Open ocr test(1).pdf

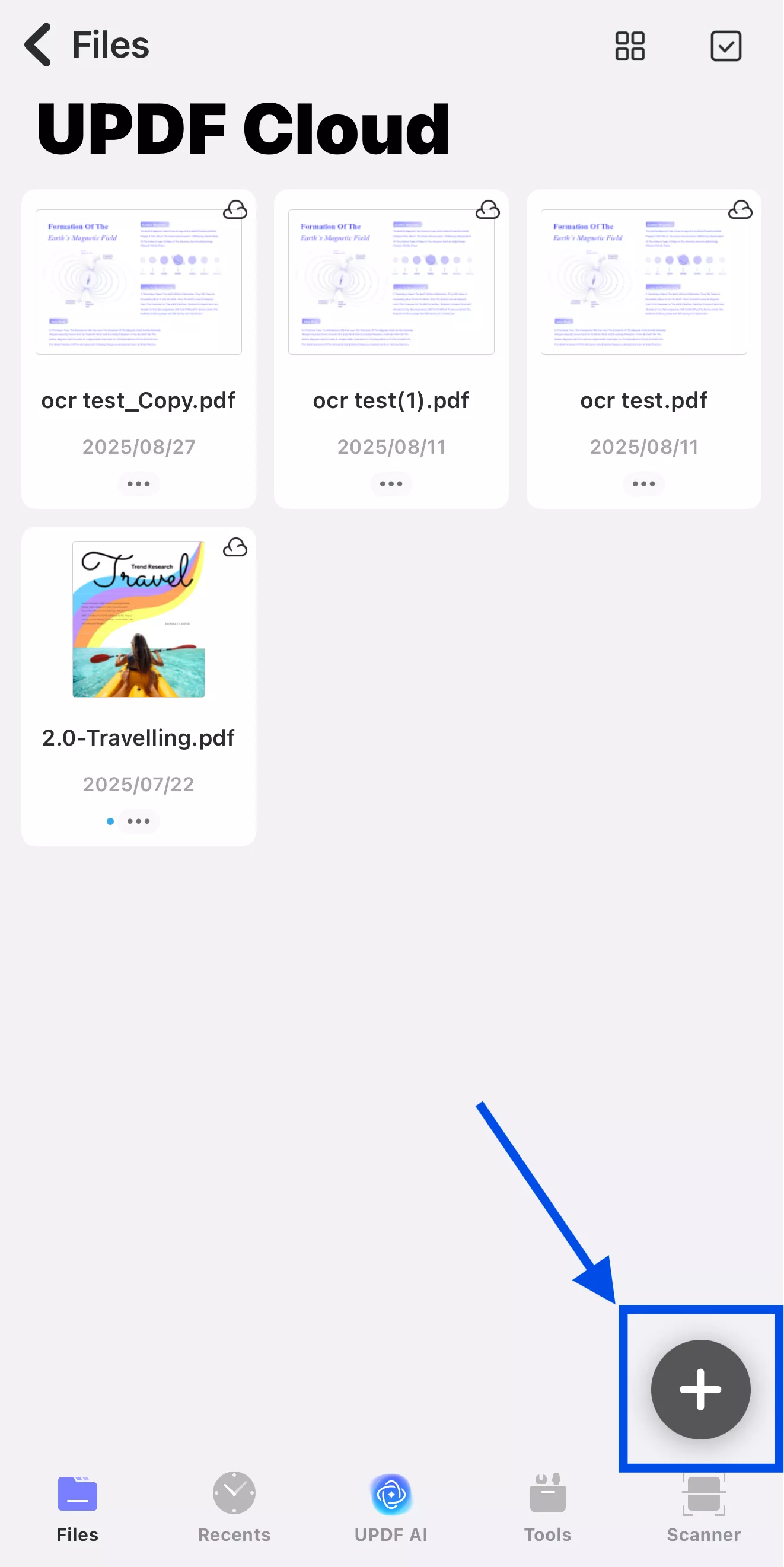coord(391,283)
